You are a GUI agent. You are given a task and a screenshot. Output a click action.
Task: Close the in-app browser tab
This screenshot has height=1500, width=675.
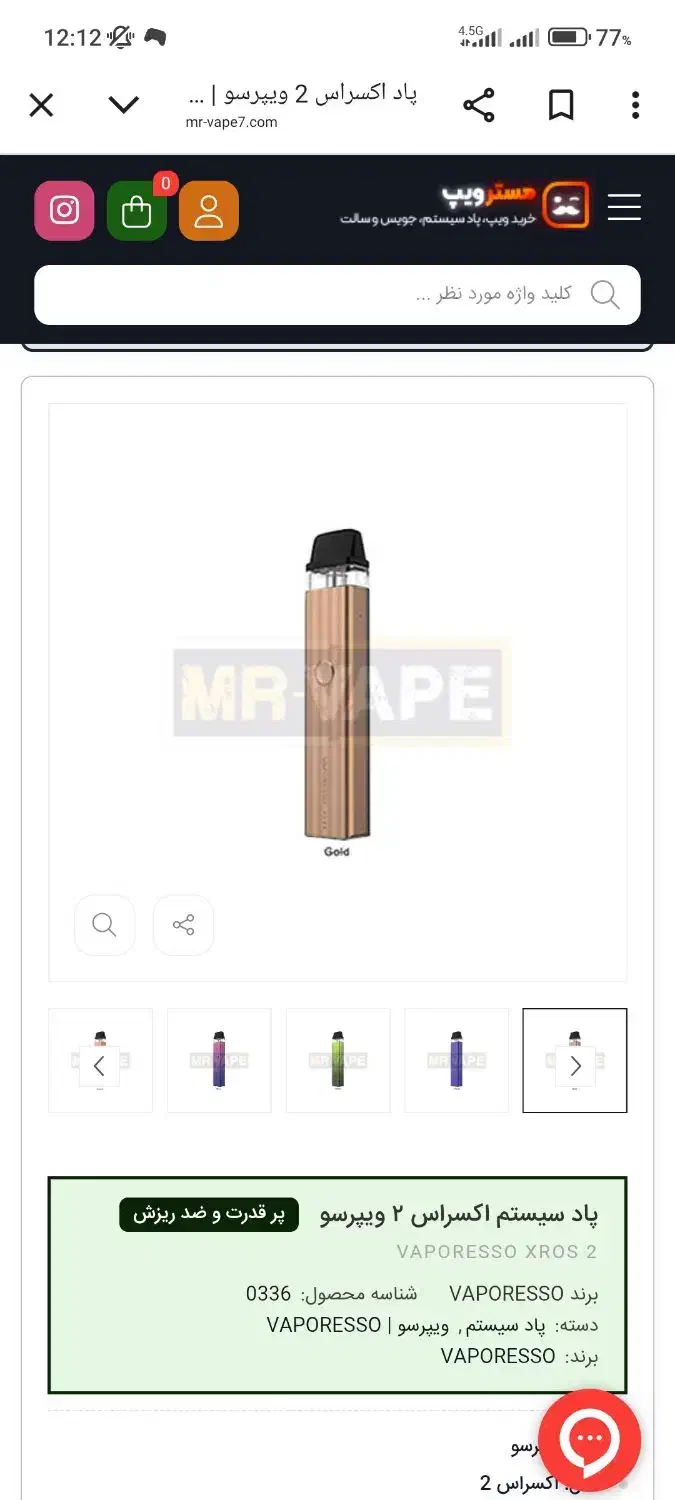tap(41, 105)
